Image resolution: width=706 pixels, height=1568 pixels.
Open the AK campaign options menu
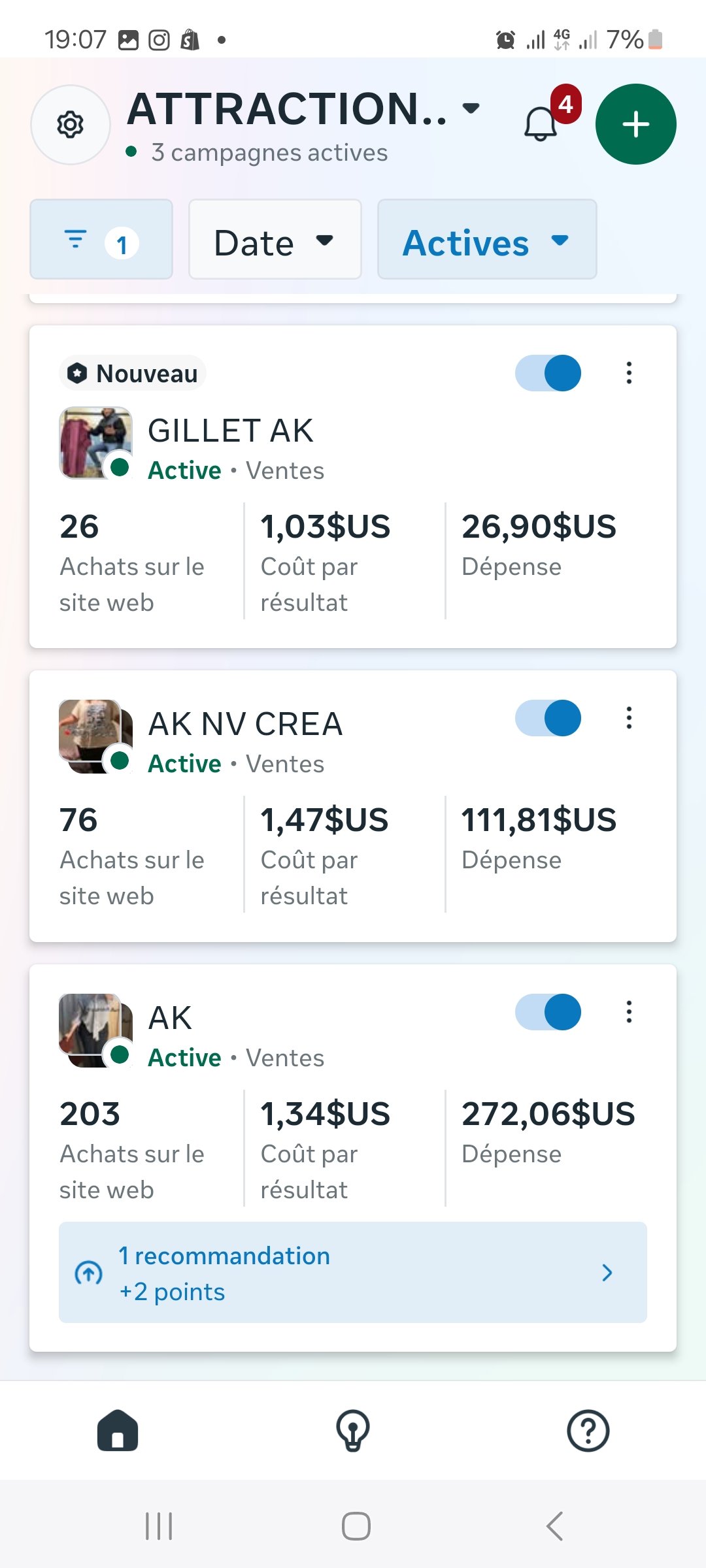629,1012
